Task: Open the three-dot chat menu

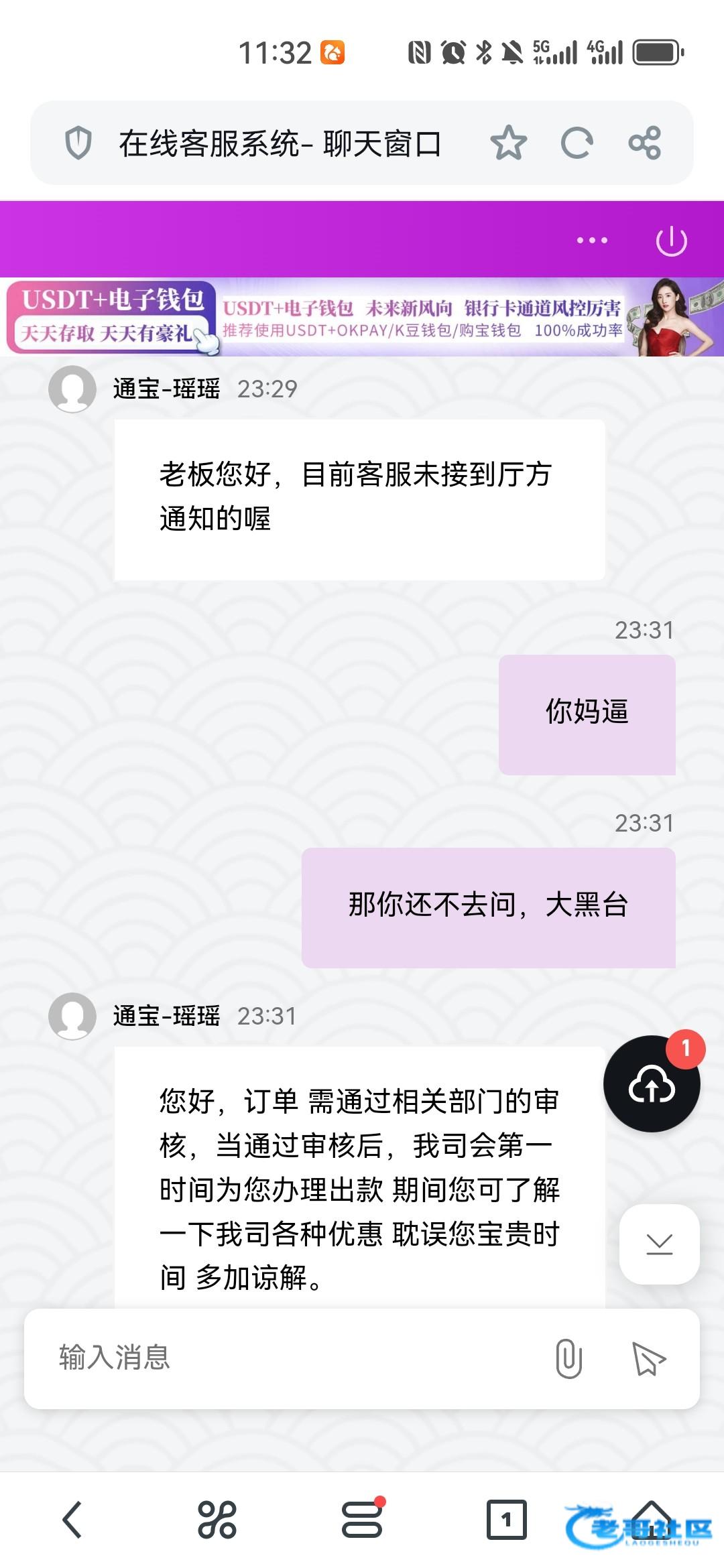Action: tap(592, 240)
